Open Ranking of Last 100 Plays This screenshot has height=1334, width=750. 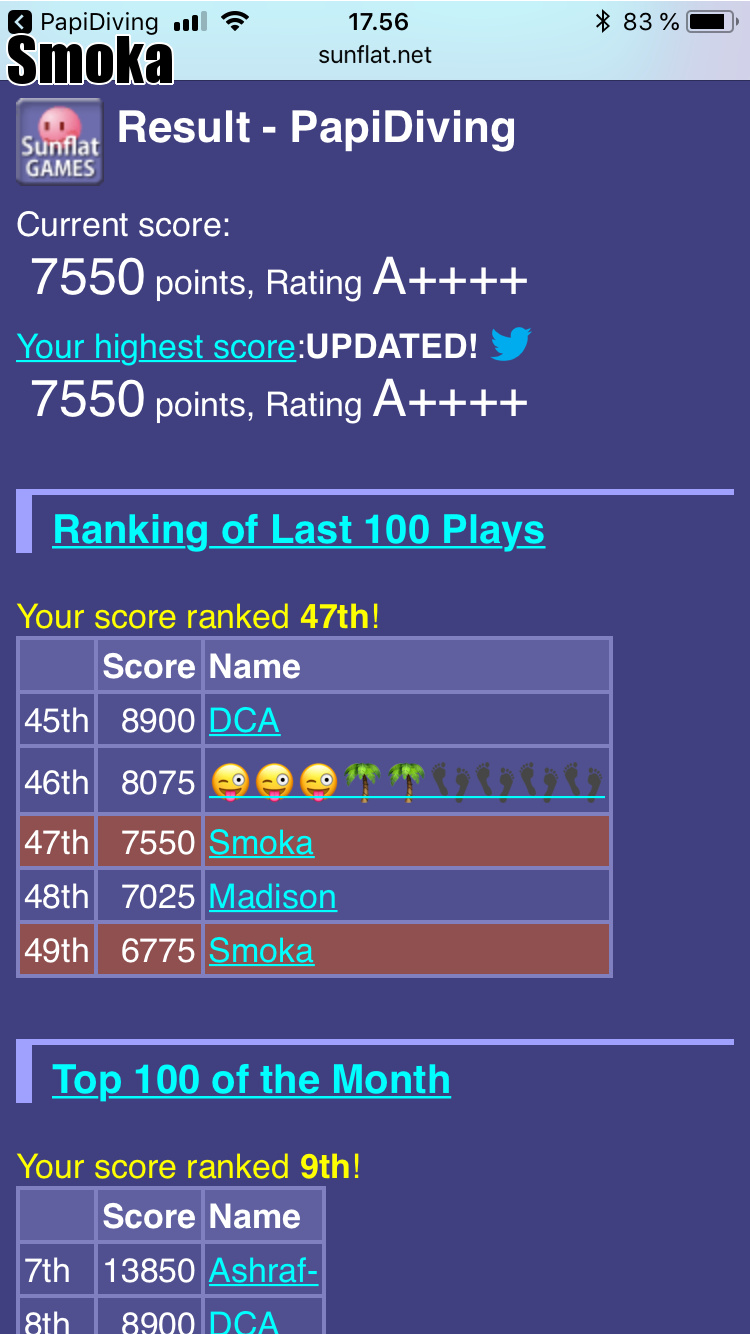click(x=298, y=529)
